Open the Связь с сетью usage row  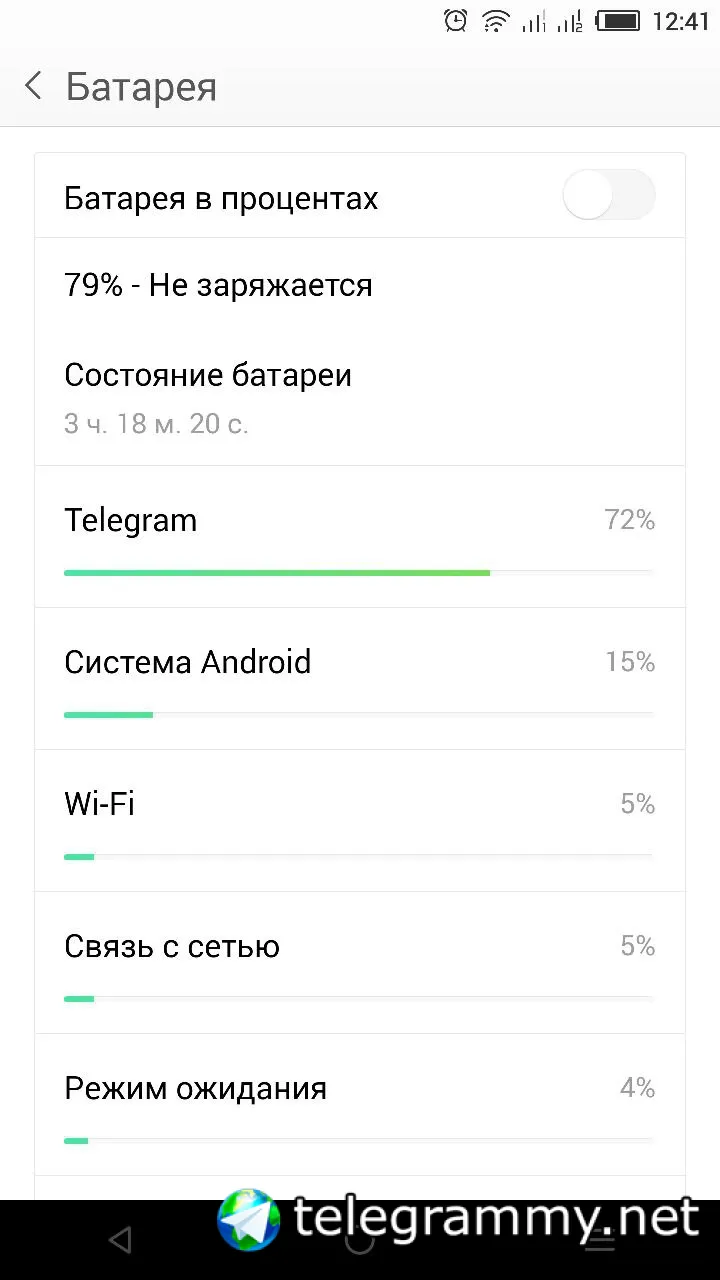[x=360, y=963]
